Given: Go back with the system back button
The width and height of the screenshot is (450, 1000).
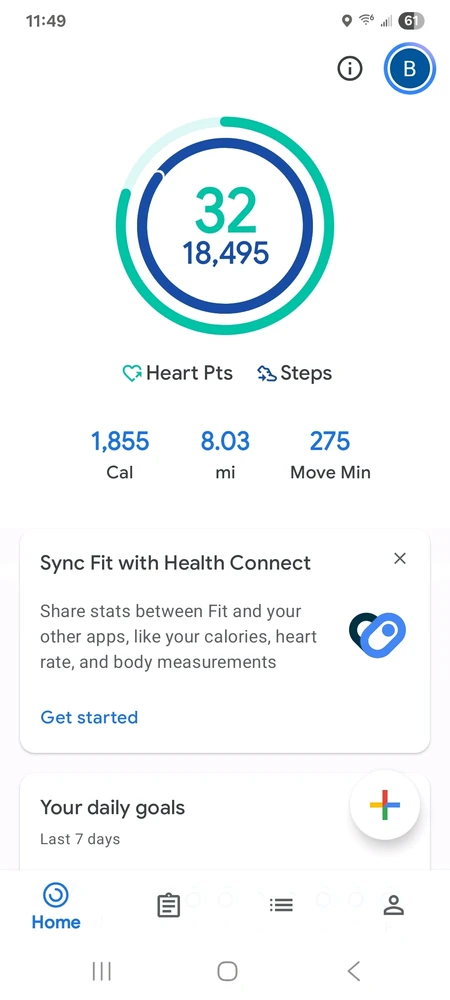Looking at the screenshot, I should click(x=354, y=971).
